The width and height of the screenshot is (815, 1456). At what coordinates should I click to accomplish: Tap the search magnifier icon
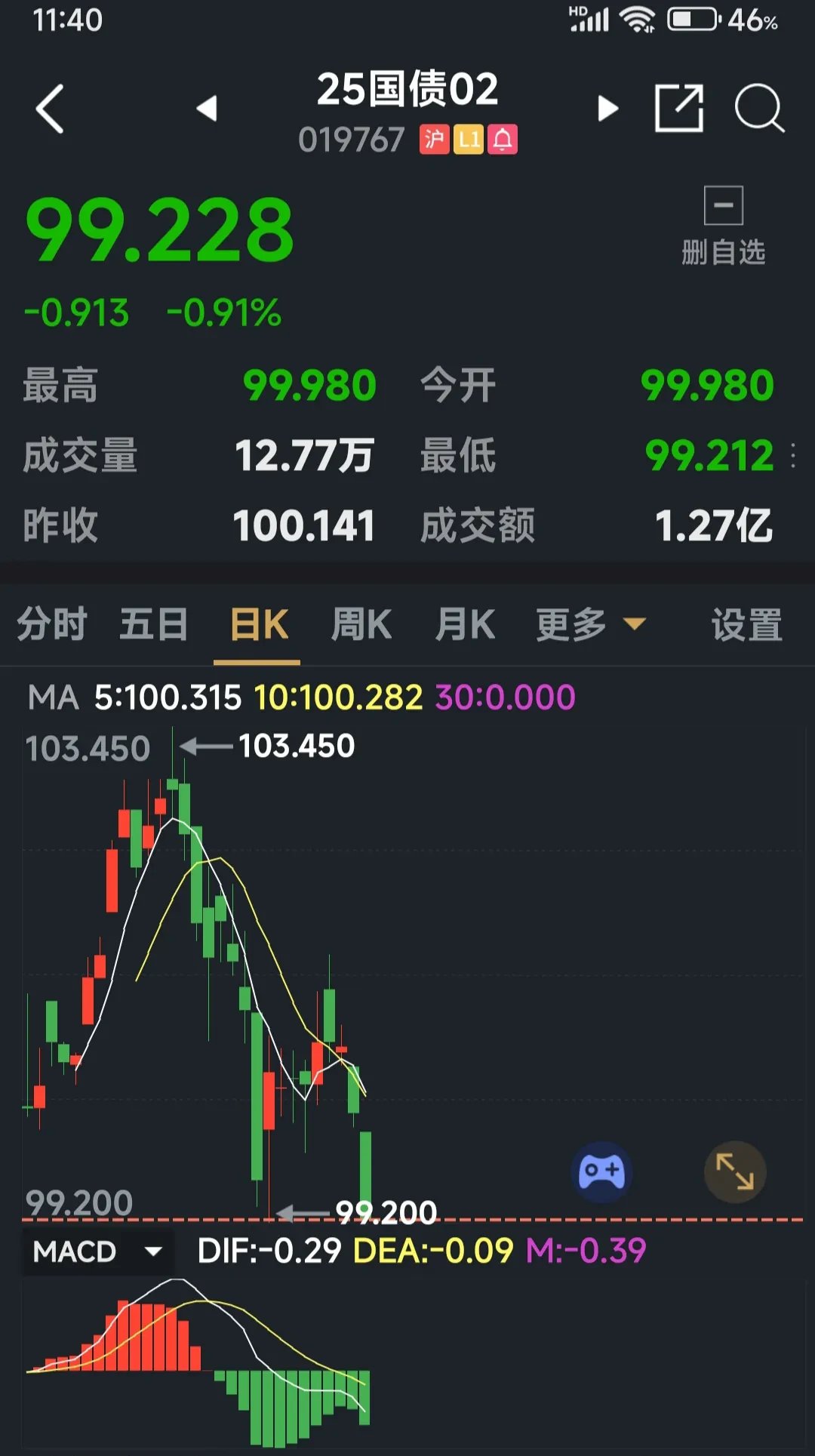pyautogui.click(x=760, y=107)
